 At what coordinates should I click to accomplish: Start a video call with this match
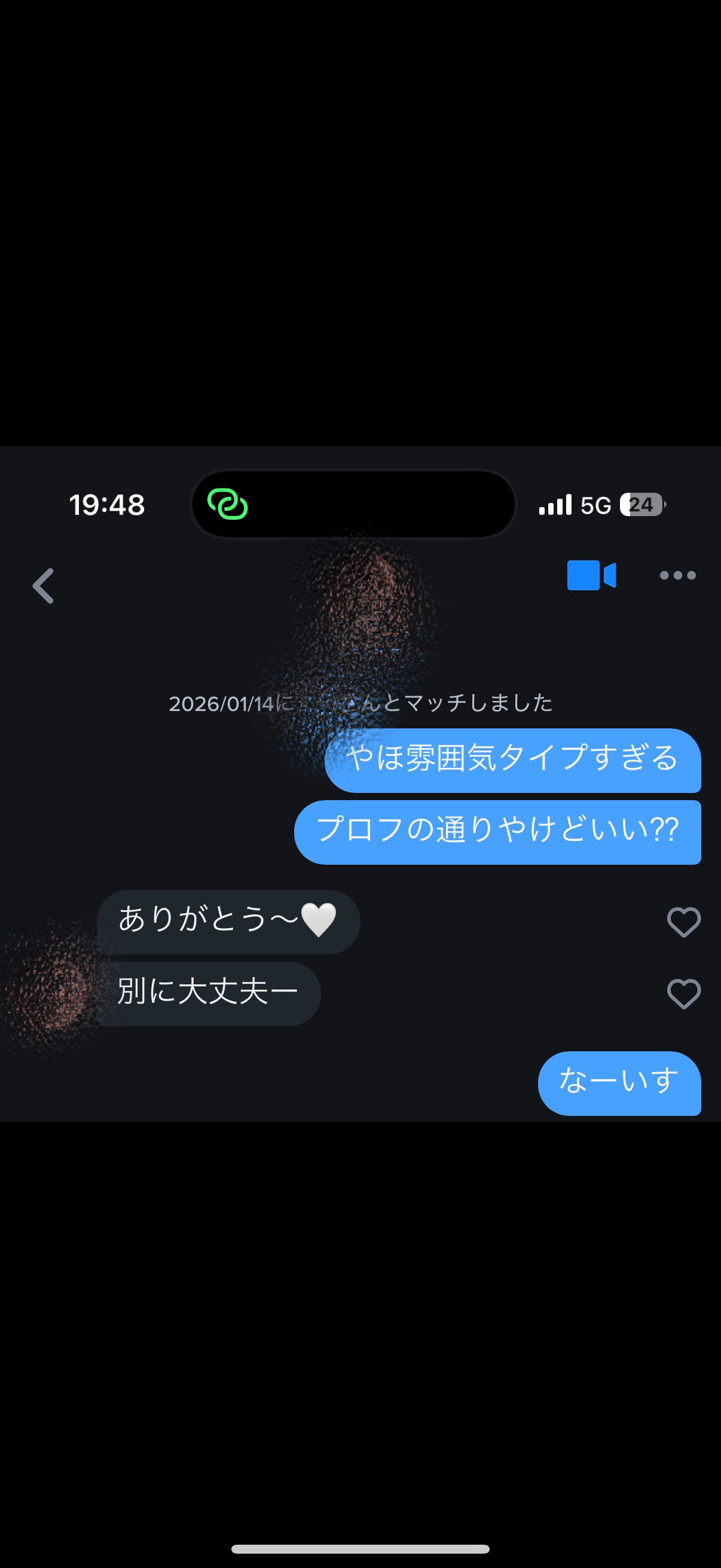tap(591, 575)
